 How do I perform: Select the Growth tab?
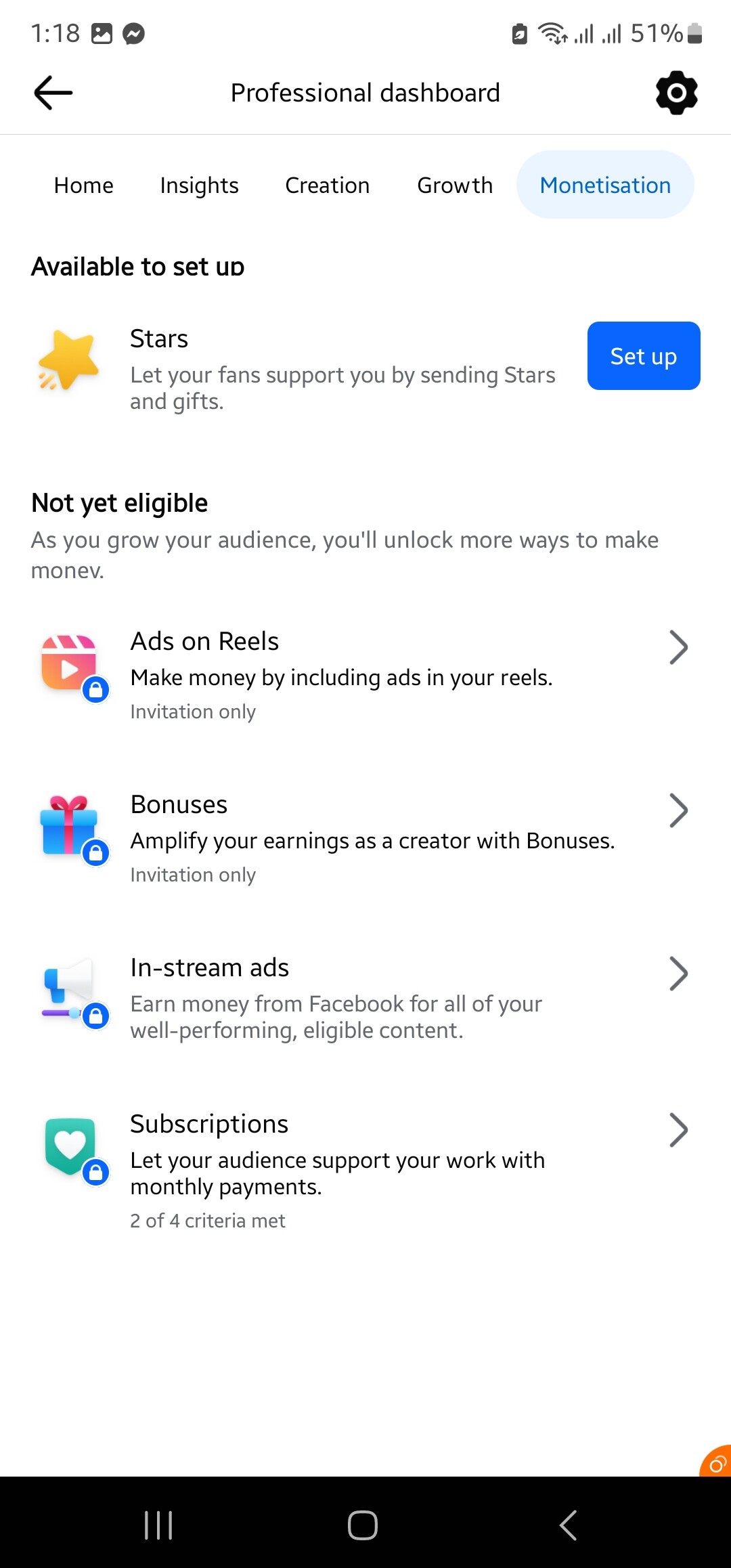455,185
